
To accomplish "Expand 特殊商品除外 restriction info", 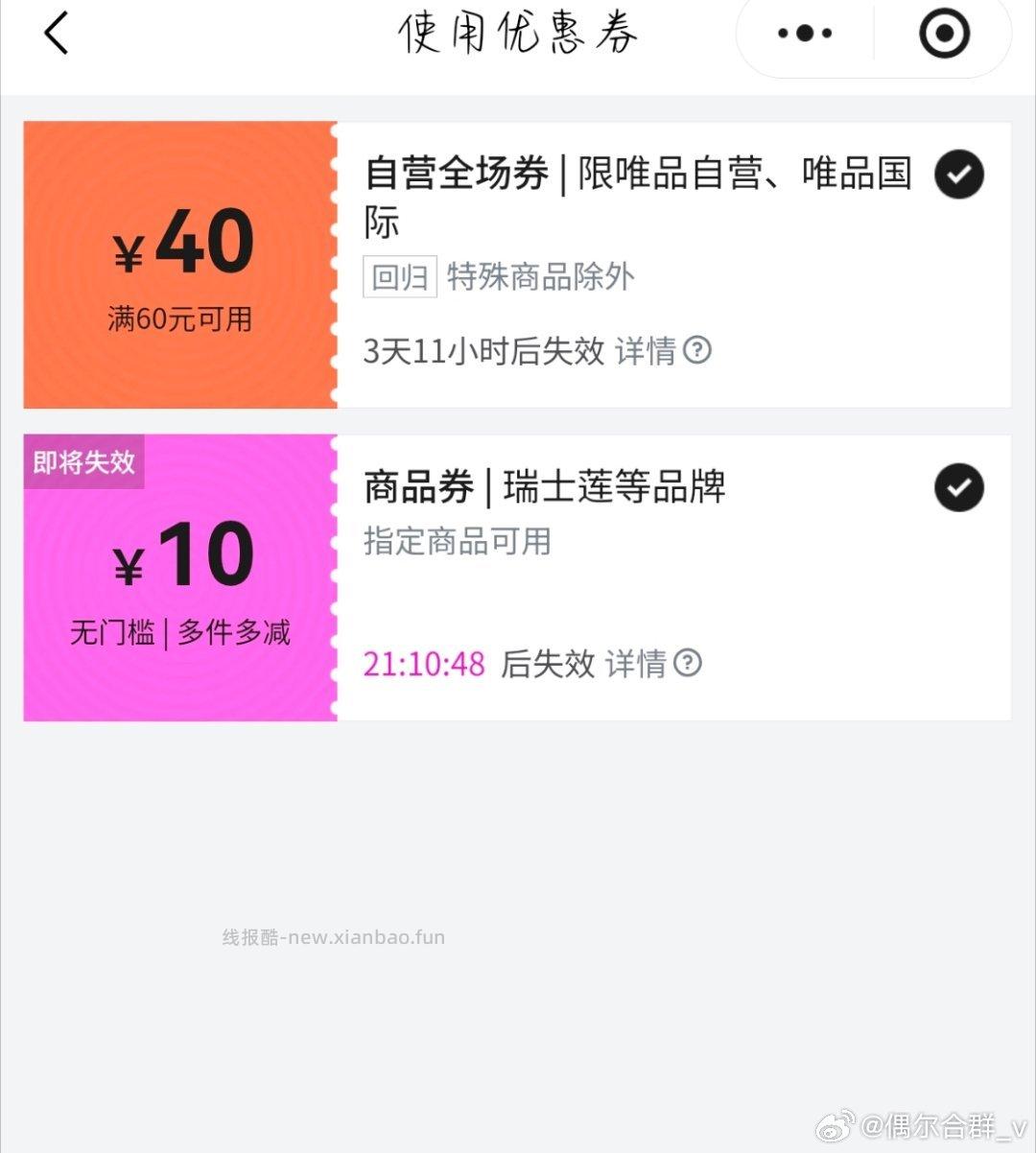I will pyautogui.click(x=540, y=276).
